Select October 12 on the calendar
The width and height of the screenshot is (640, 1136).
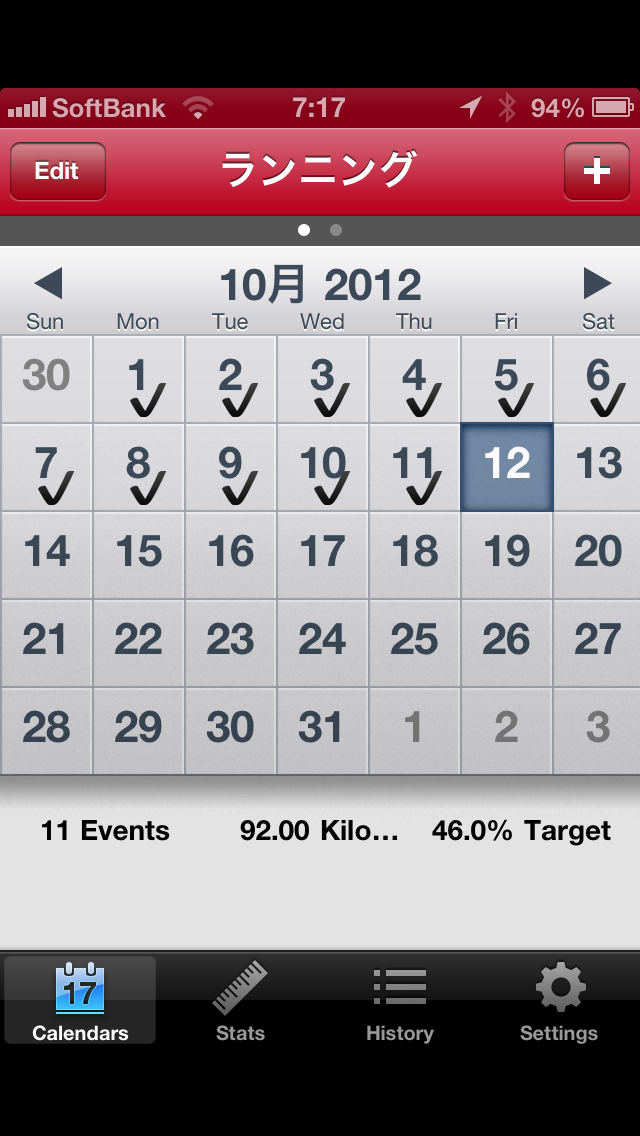506,466
